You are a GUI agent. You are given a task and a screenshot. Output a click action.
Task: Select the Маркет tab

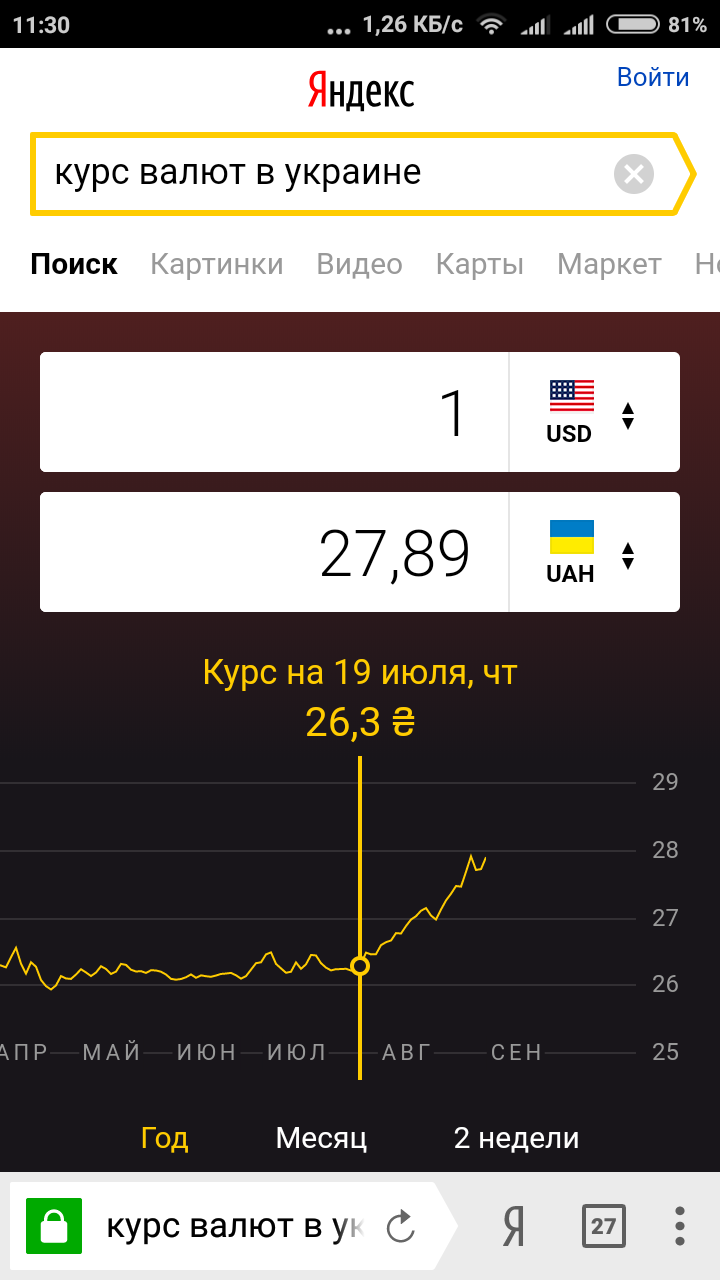[x=609, y=264]
